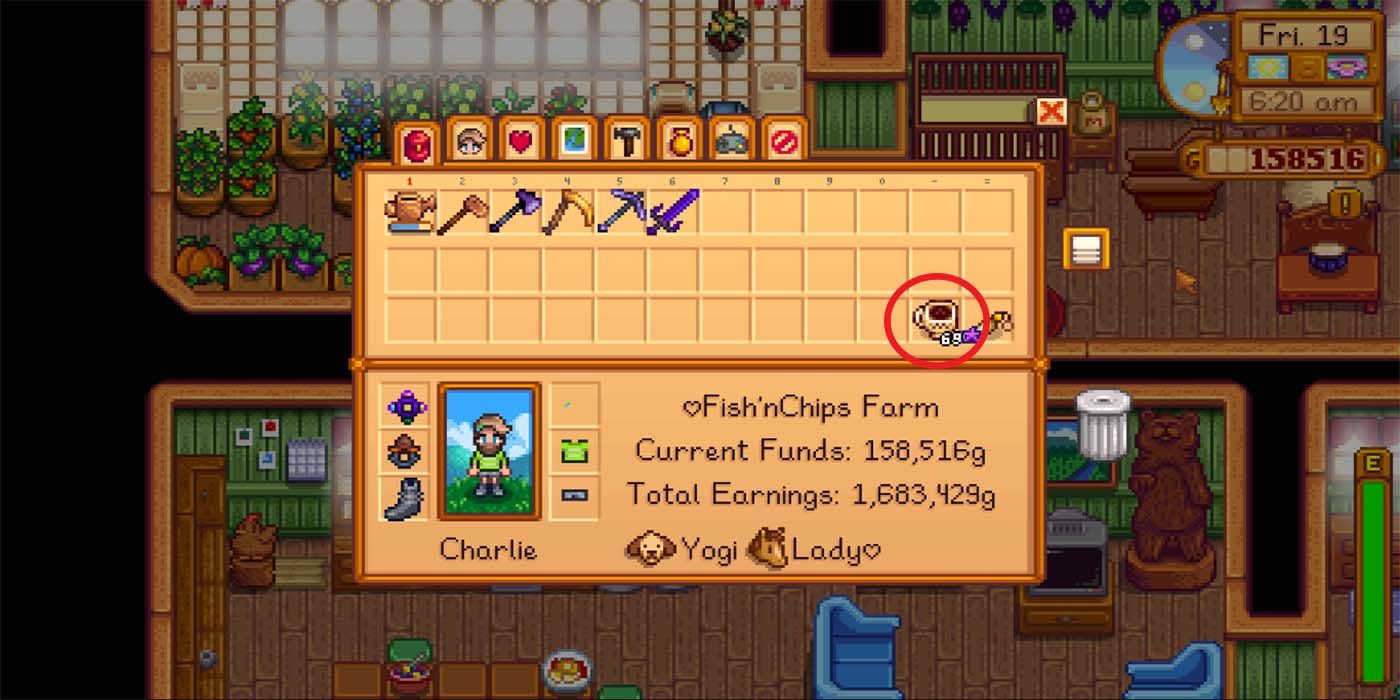
Task: Switch to the map tab
Action: click(x=574, y=142)
